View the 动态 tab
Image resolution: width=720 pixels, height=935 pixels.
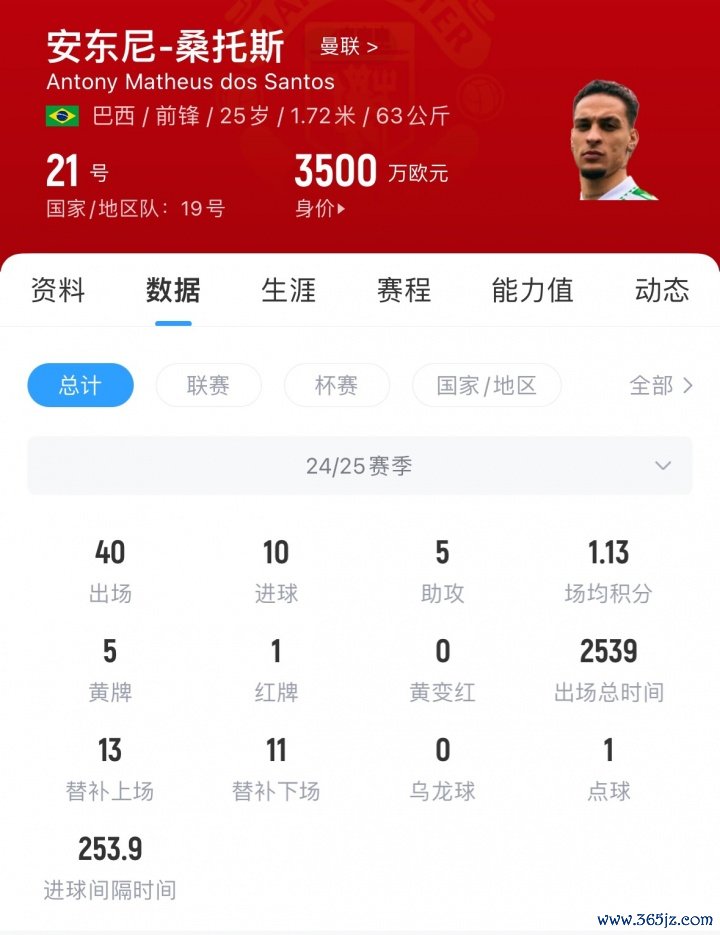click(x=662, y=290)
